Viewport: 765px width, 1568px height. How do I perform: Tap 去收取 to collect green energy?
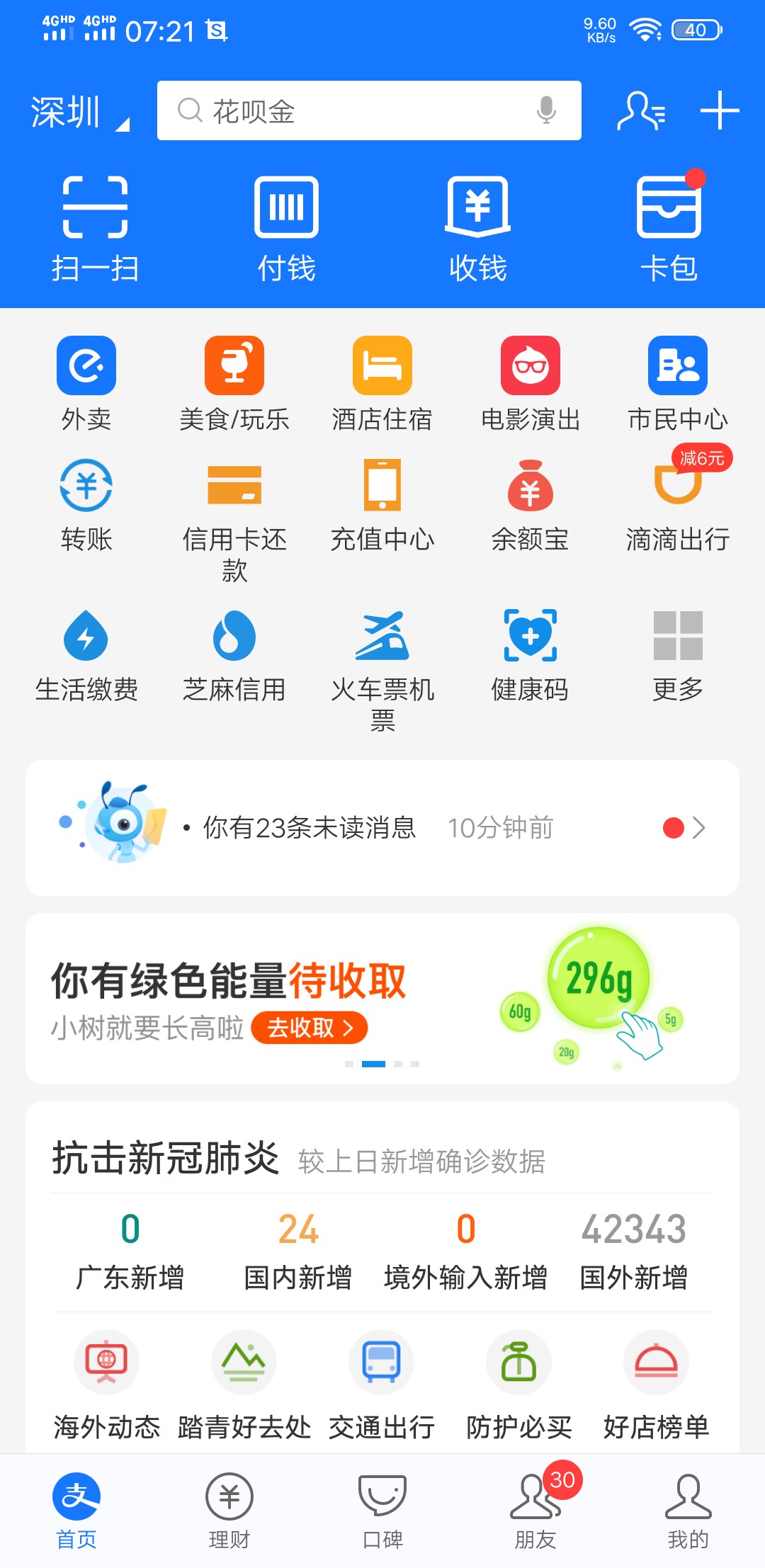310,1028
